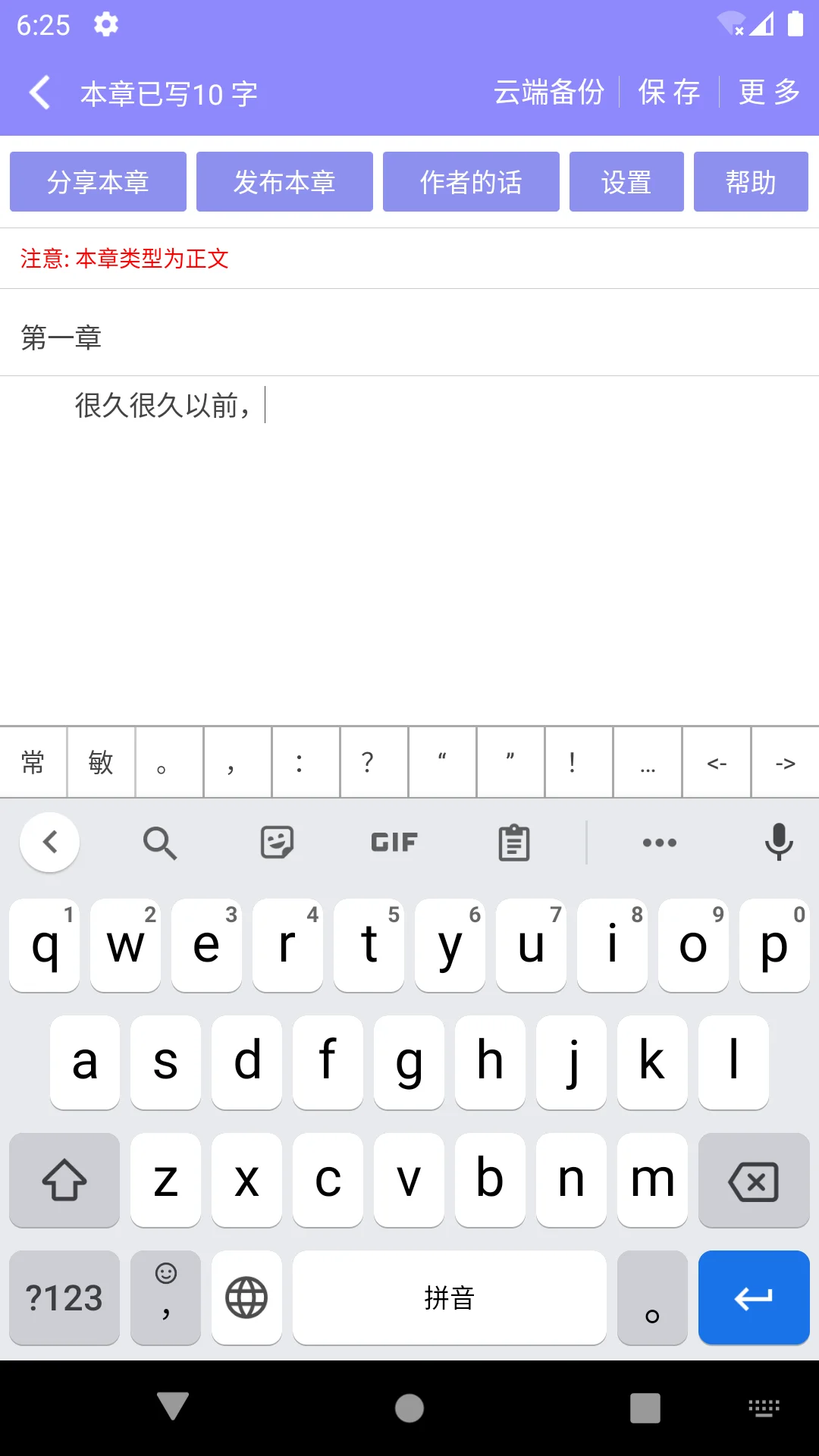Select the suggestion 敏 above the keyboard
The width and height of the screenshot is (819, 1456).
[100, 763]
